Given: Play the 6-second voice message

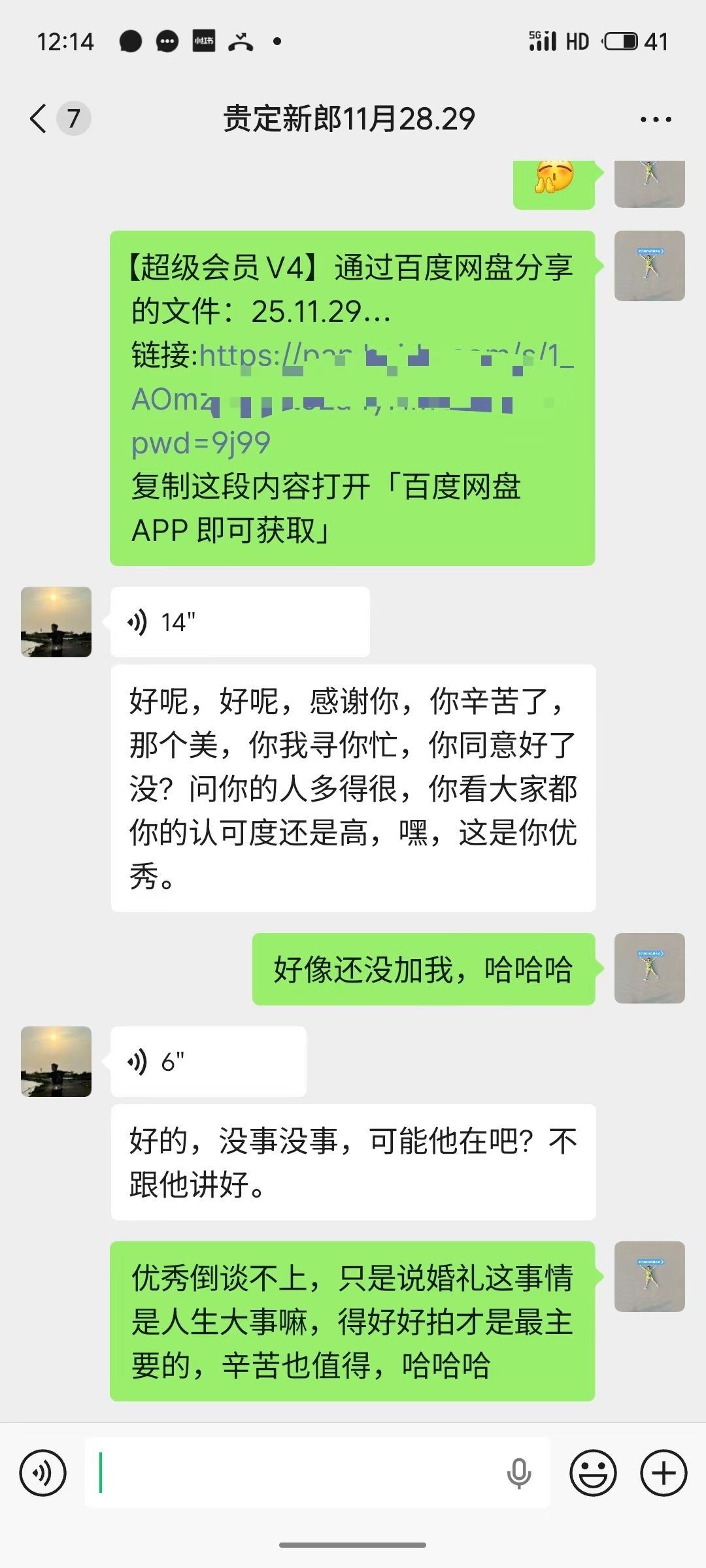Looking at the screenshot, I should [x=208, y=1062].
